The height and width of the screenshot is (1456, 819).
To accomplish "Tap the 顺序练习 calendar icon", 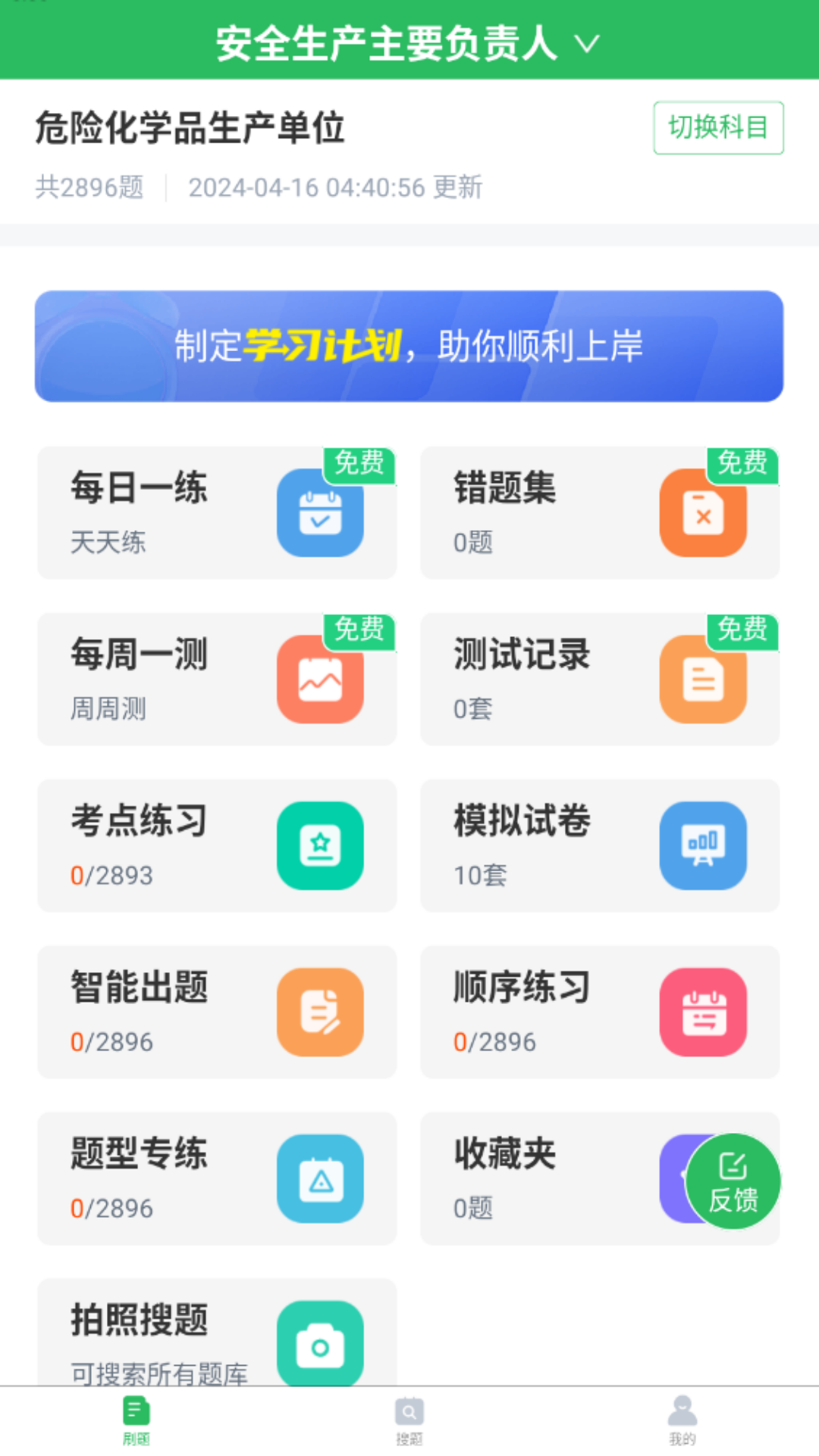I will click(x=703, y=1013).
